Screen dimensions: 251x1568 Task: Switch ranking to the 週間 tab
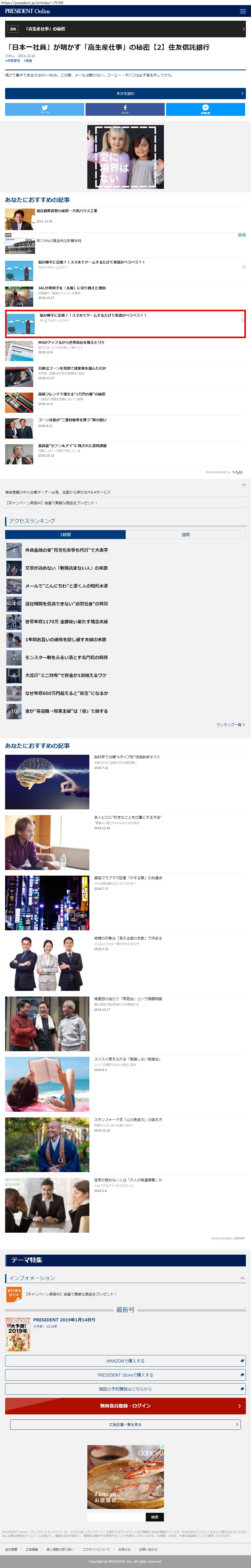[185, 534]
